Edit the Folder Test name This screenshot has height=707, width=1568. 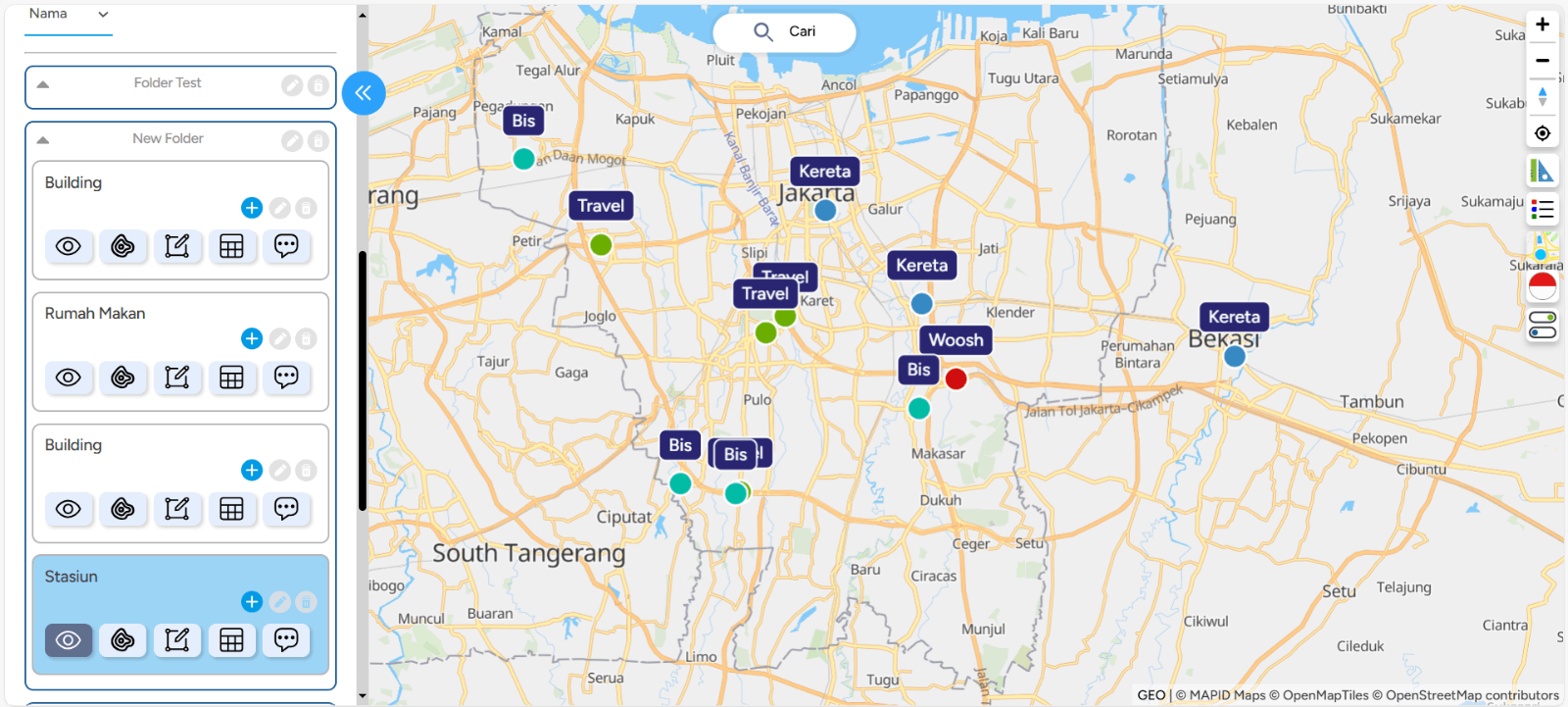point(292,85)
